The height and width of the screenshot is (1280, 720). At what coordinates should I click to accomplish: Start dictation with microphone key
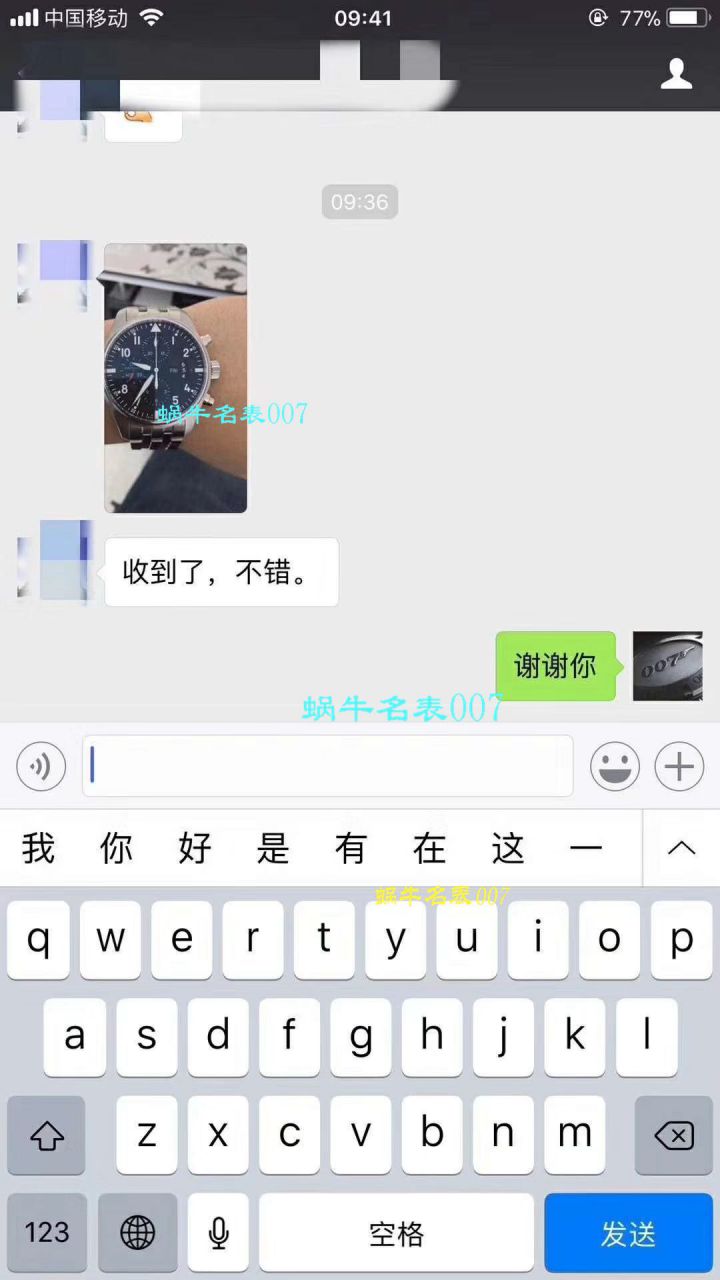coord(219,1233)
